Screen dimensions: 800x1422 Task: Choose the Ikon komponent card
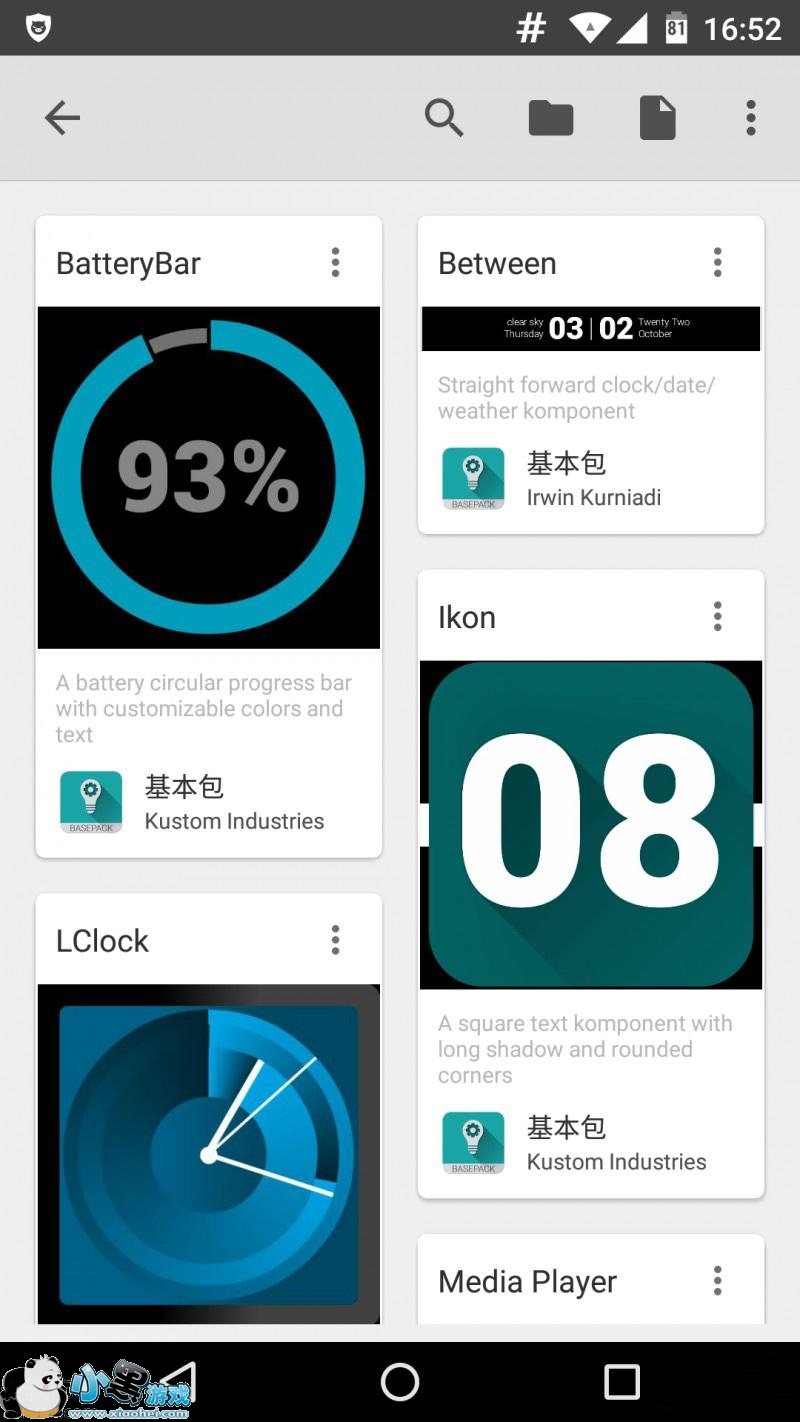[x=591, y=884]
